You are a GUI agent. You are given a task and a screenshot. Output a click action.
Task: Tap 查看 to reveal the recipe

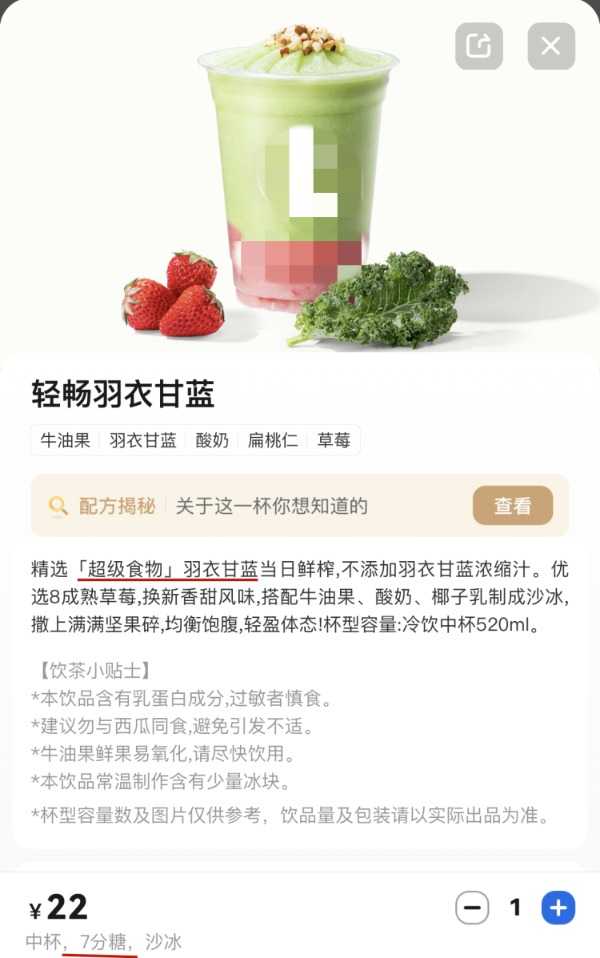point(512,506)
